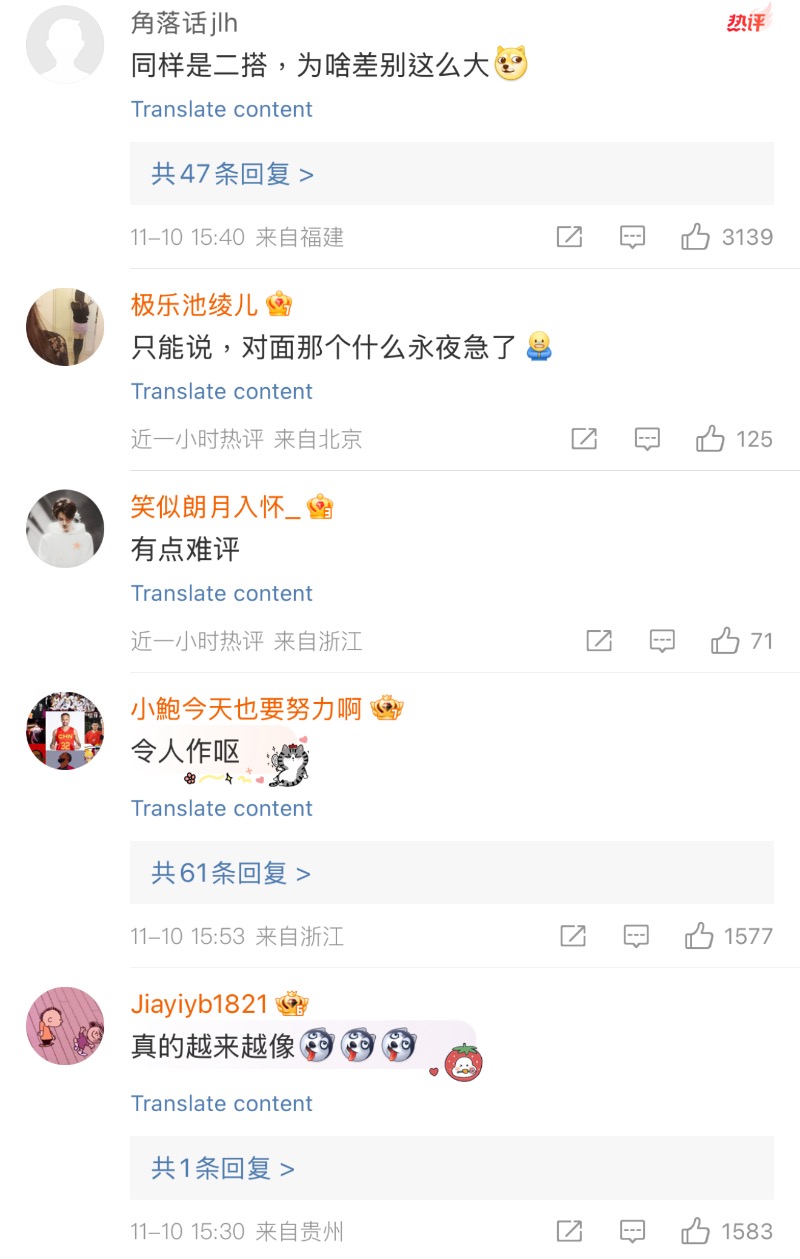Reply to 角落话jlh's comment

[x=632, y=237]
